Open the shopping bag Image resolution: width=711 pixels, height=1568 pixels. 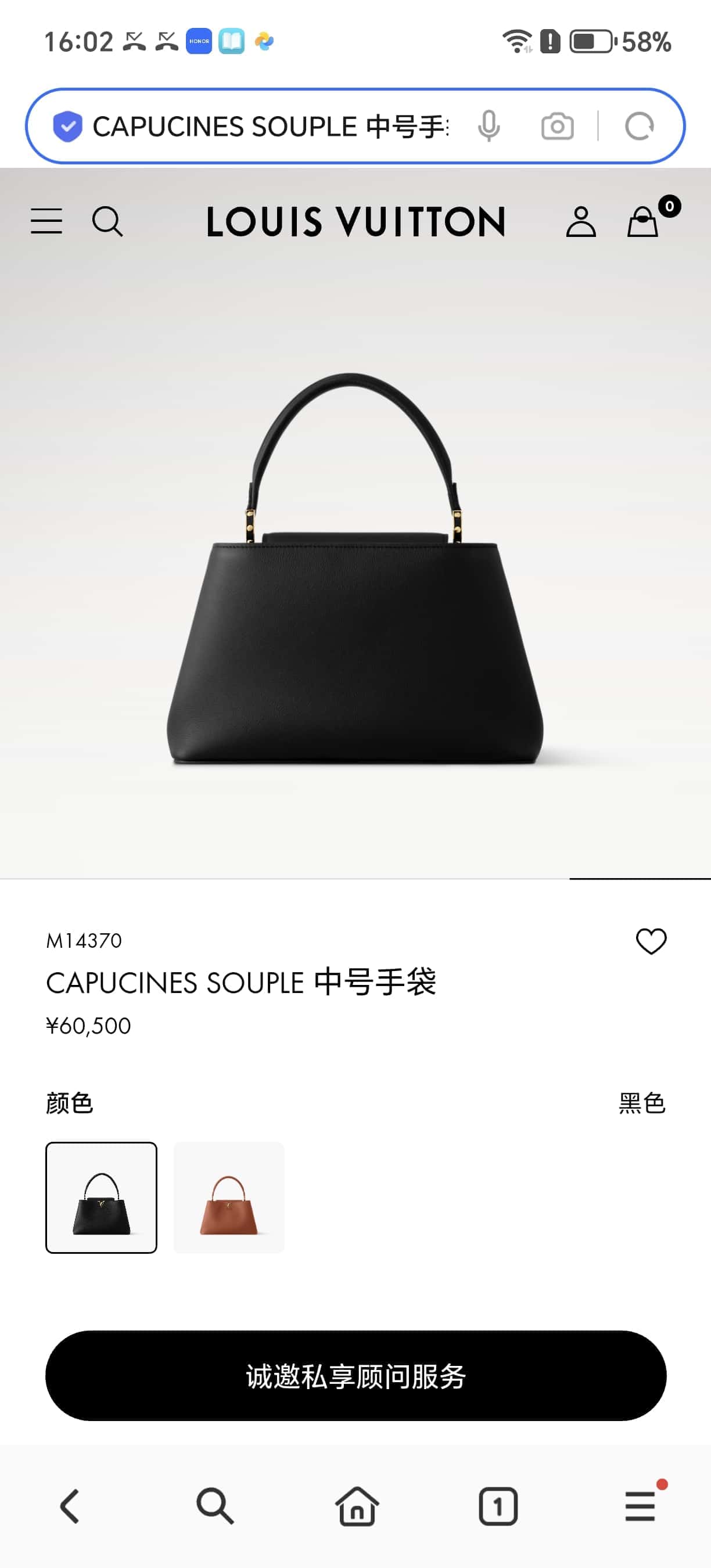point(643,221)
